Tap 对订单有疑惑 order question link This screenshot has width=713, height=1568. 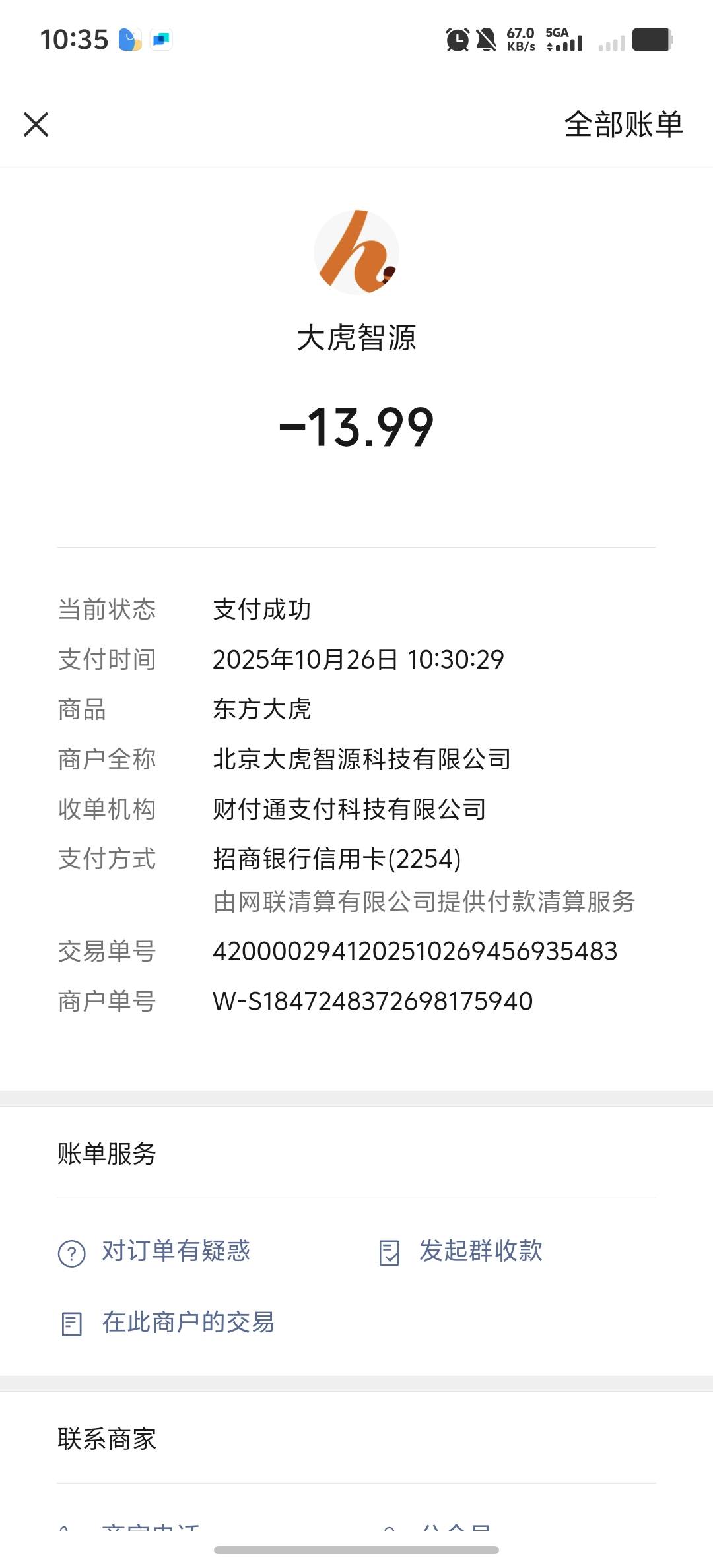tap(154, 1252)
